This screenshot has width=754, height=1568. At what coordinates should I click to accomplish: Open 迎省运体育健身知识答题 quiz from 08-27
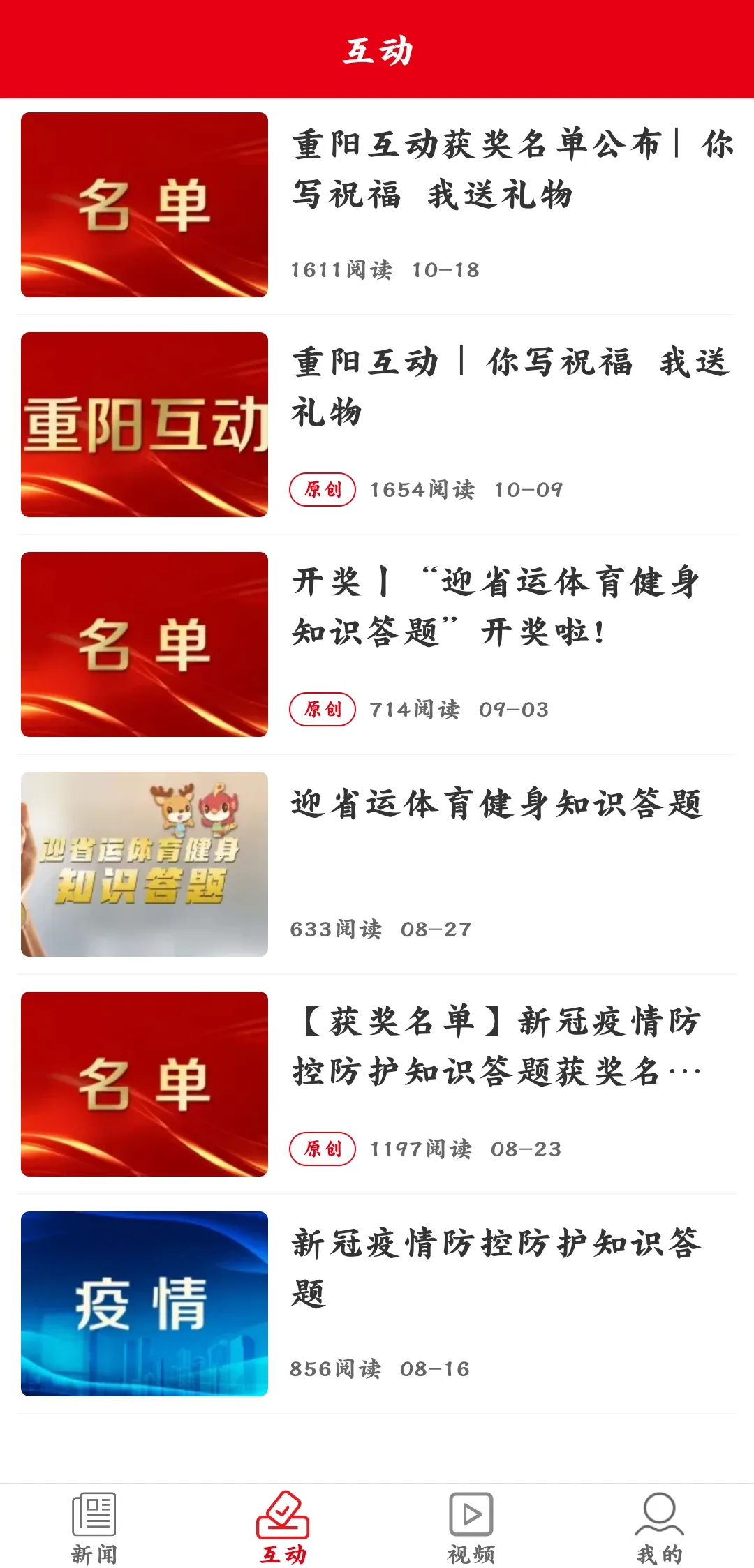(497, 805)
